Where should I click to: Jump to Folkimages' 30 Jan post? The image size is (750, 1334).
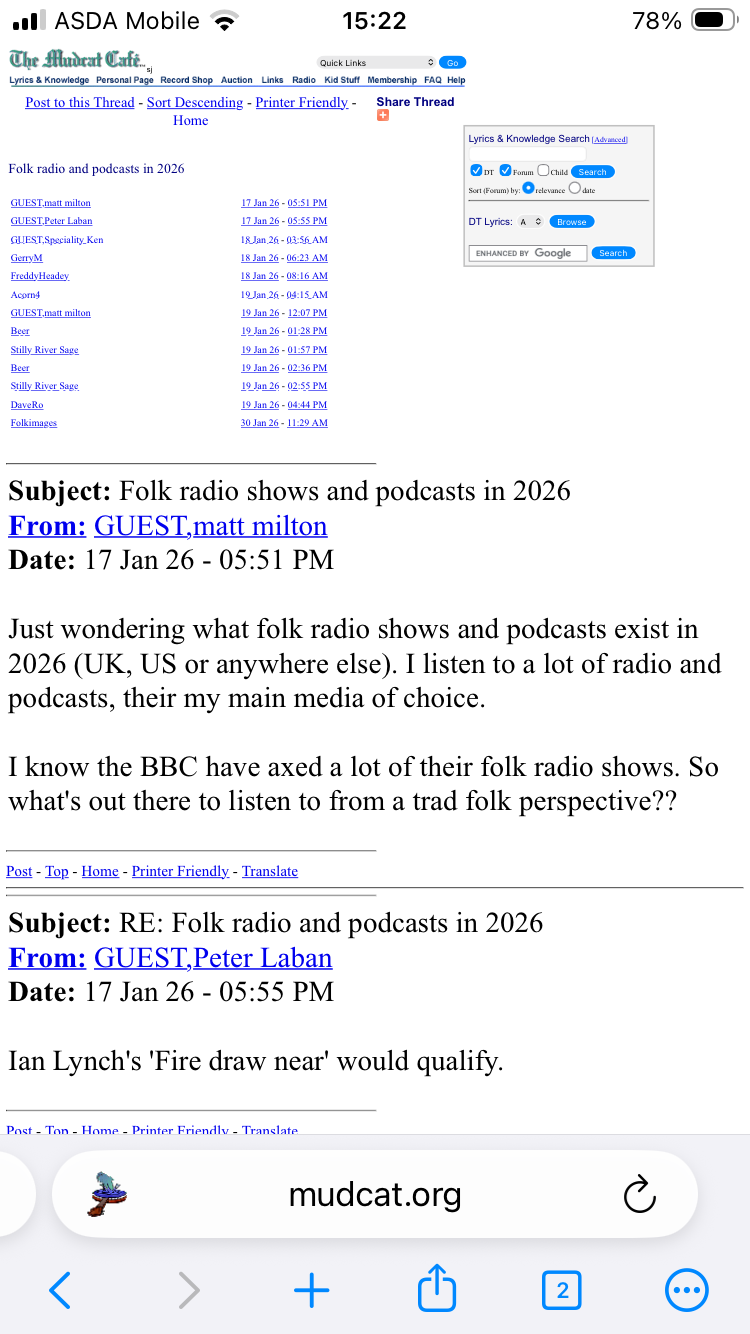pos(284,423)
